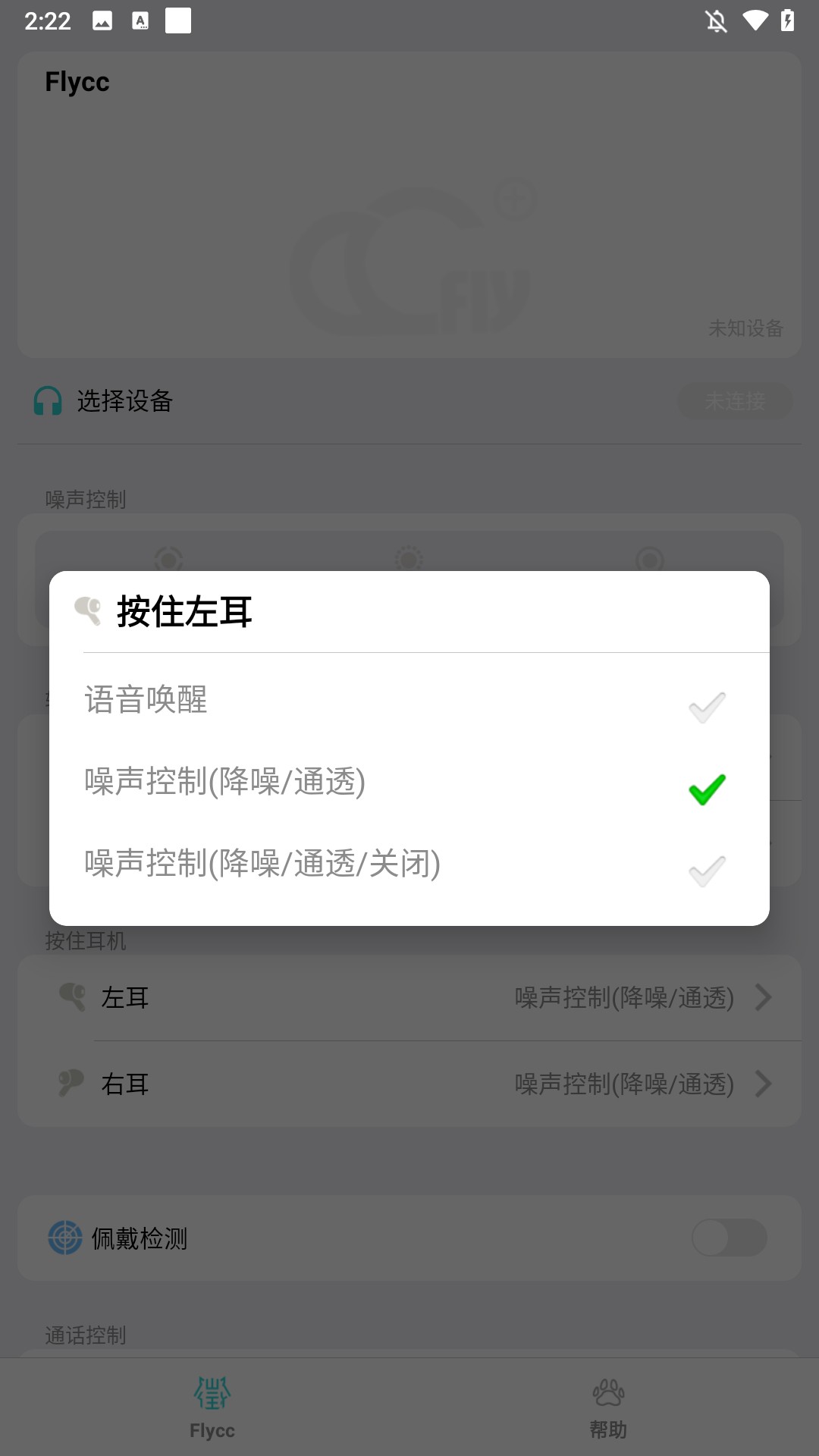Enable 佩戴检测 with its toggle switch

tap(730, 1238)
